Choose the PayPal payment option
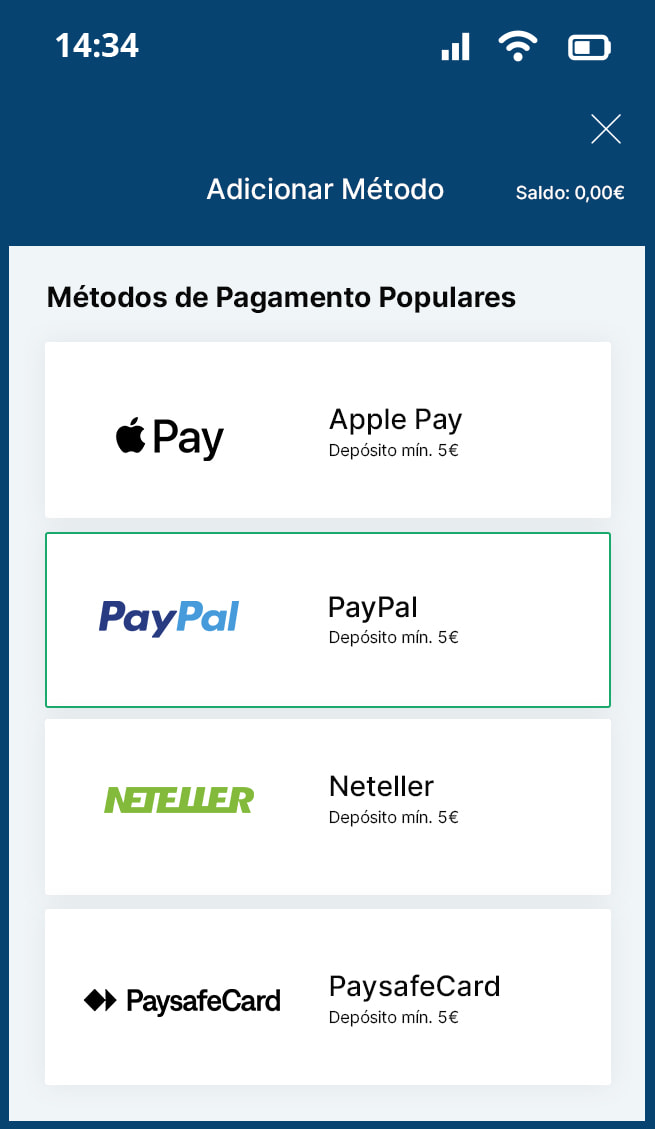 328,620
